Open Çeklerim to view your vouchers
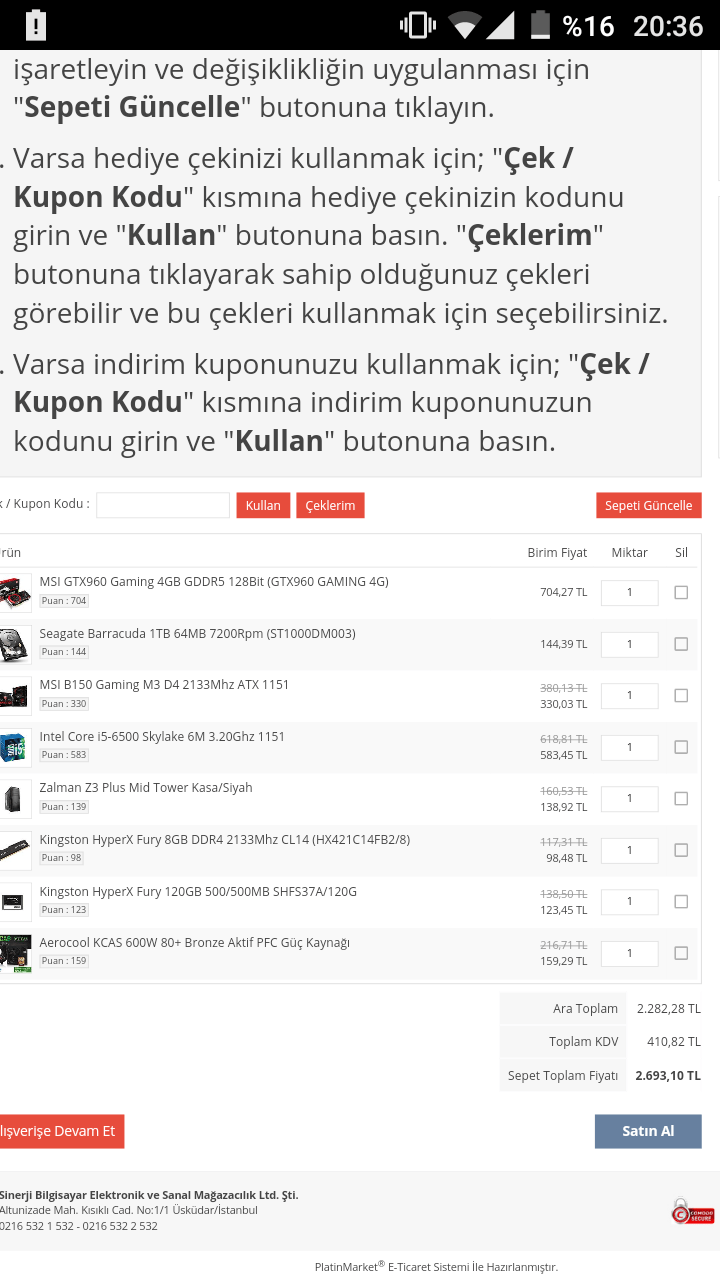720x1280 pixels. click(x=330, y=505)
